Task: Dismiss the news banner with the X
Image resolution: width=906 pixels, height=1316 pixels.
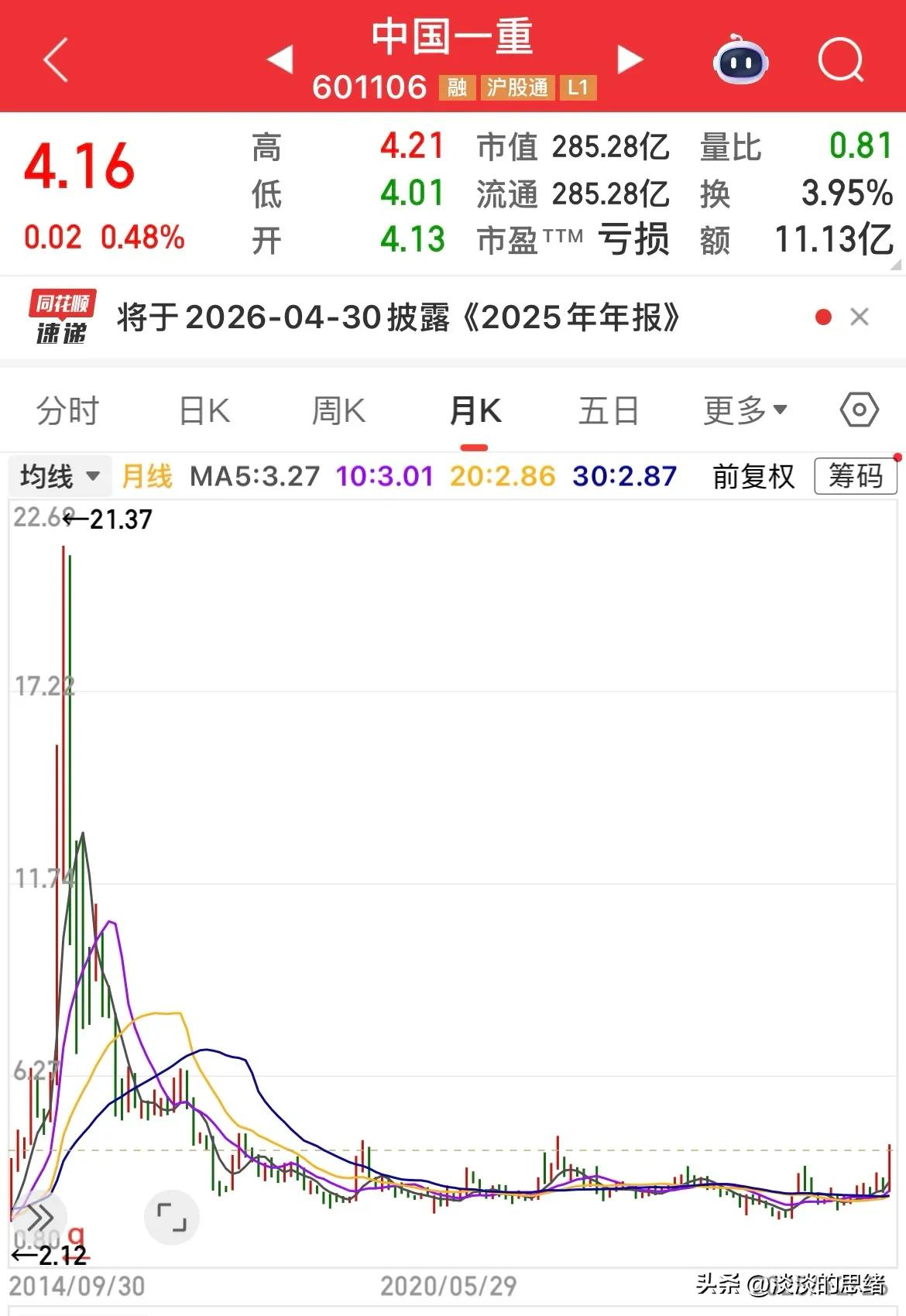Action: pos(860,317)
